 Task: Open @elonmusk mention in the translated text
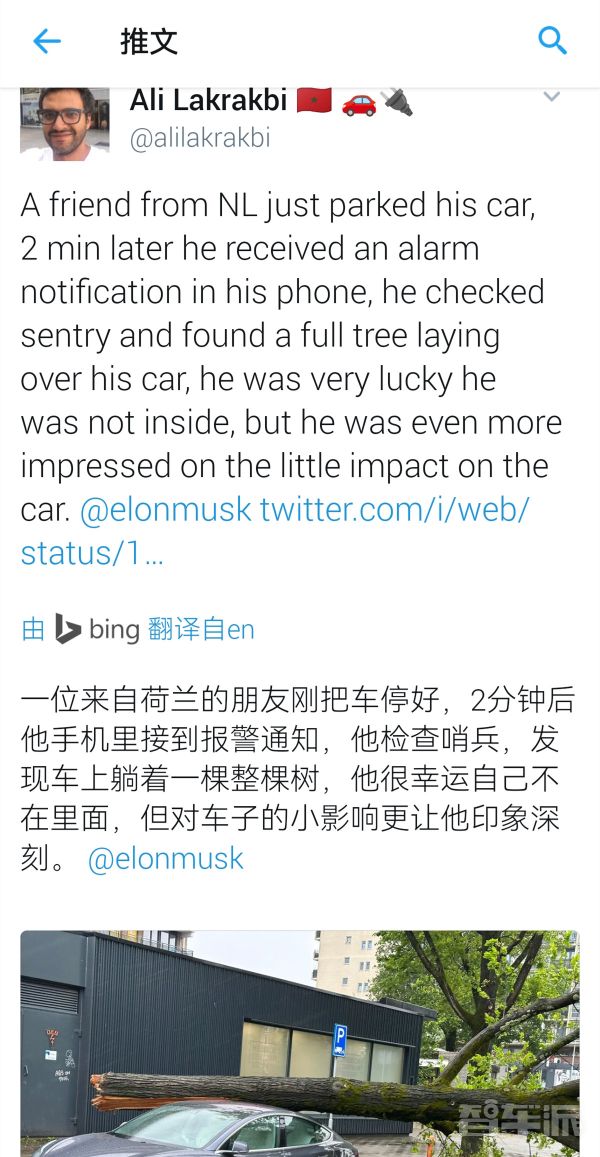click(166, 859)
